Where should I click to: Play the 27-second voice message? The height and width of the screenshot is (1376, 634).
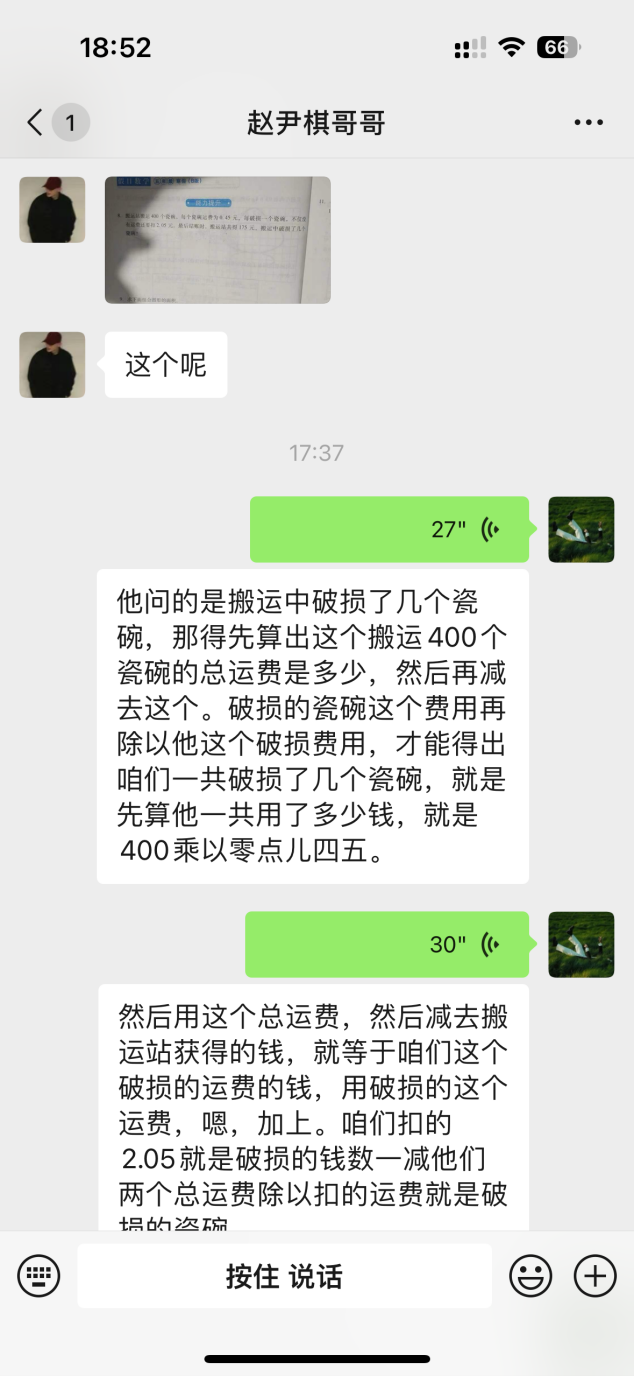[389, 529]
